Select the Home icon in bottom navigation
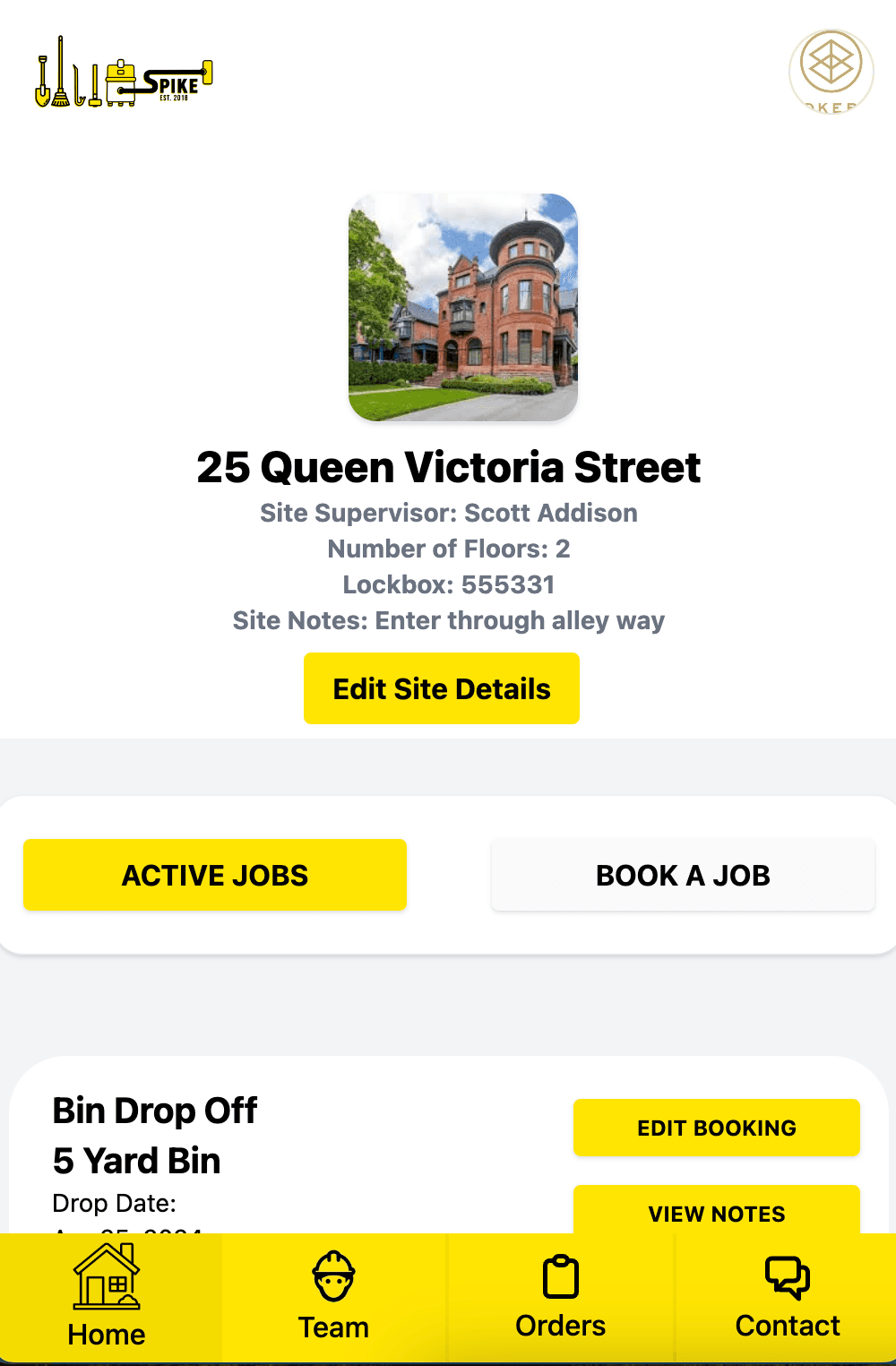This screenshot has width=896, height=1366. [x=107, y=1281]
